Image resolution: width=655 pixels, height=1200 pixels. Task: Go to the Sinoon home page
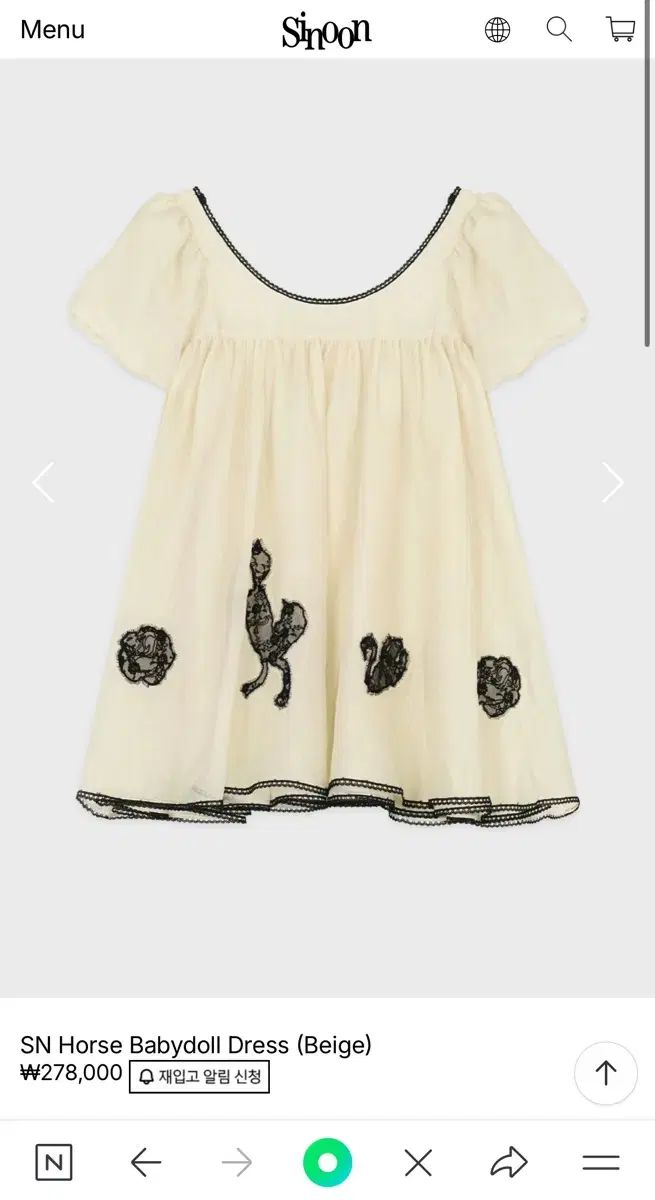coord(326,30)
